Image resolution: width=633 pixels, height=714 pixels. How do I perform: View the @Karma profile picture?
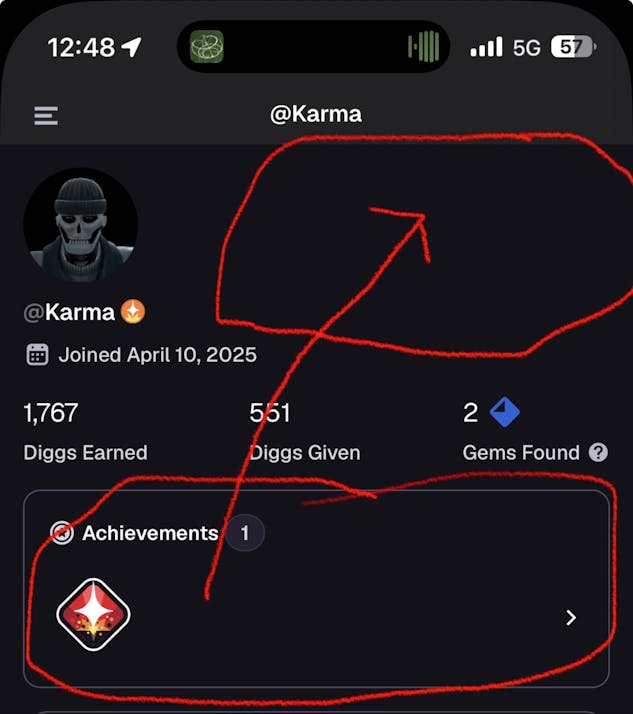point(80,225)
